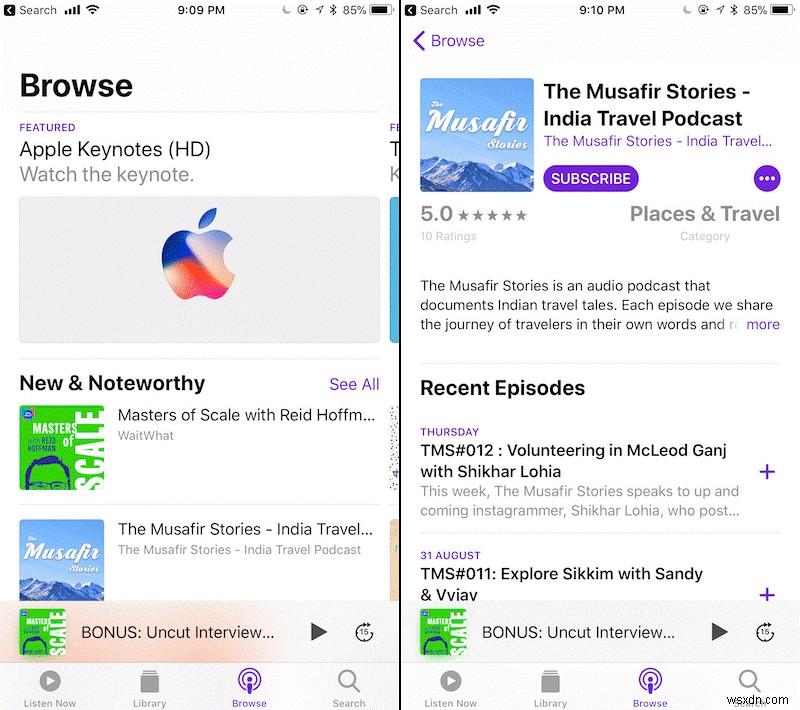See All New & Noteworthy podcasts
This screenshot has height=710, width=800.
coord(354,384)
